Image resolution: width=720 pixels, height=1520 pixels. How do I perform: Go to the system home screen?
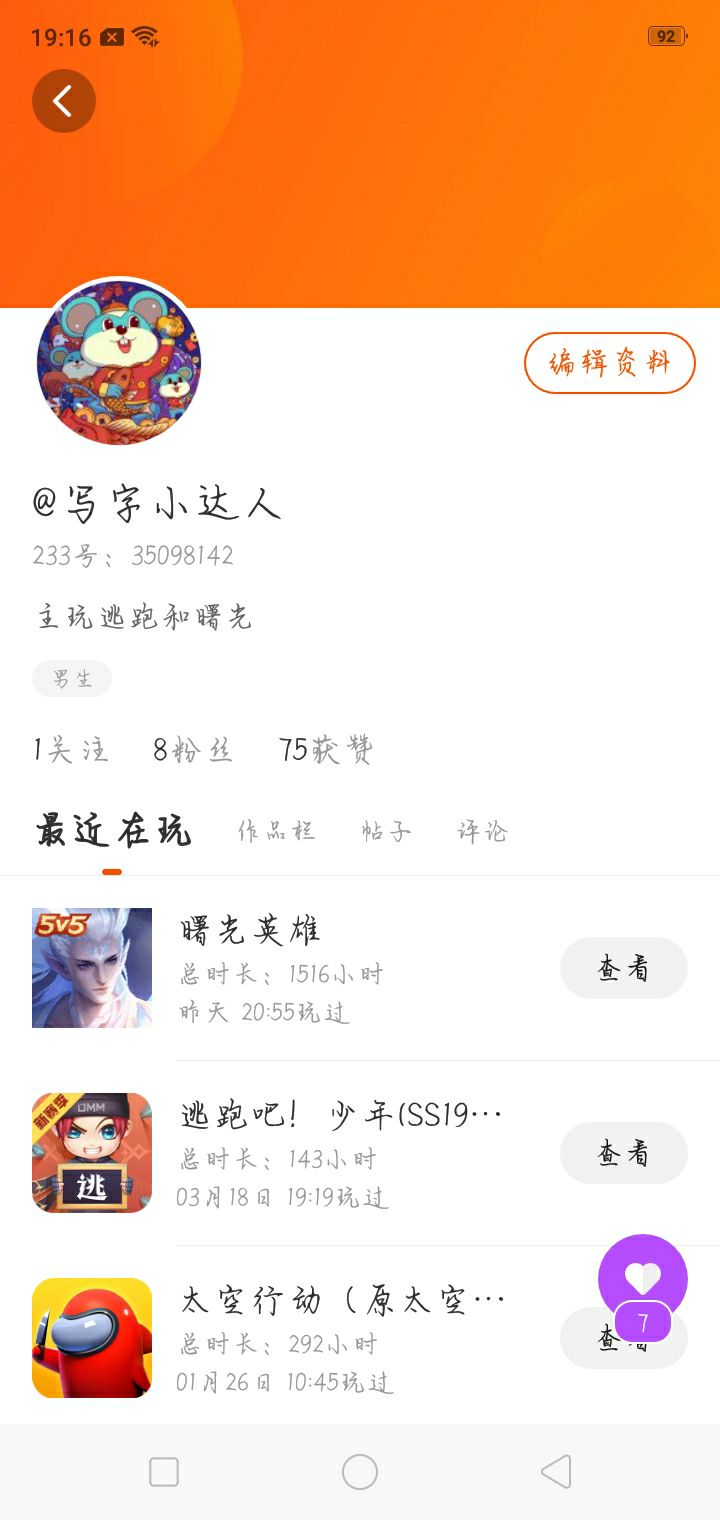click(360, 1472)
